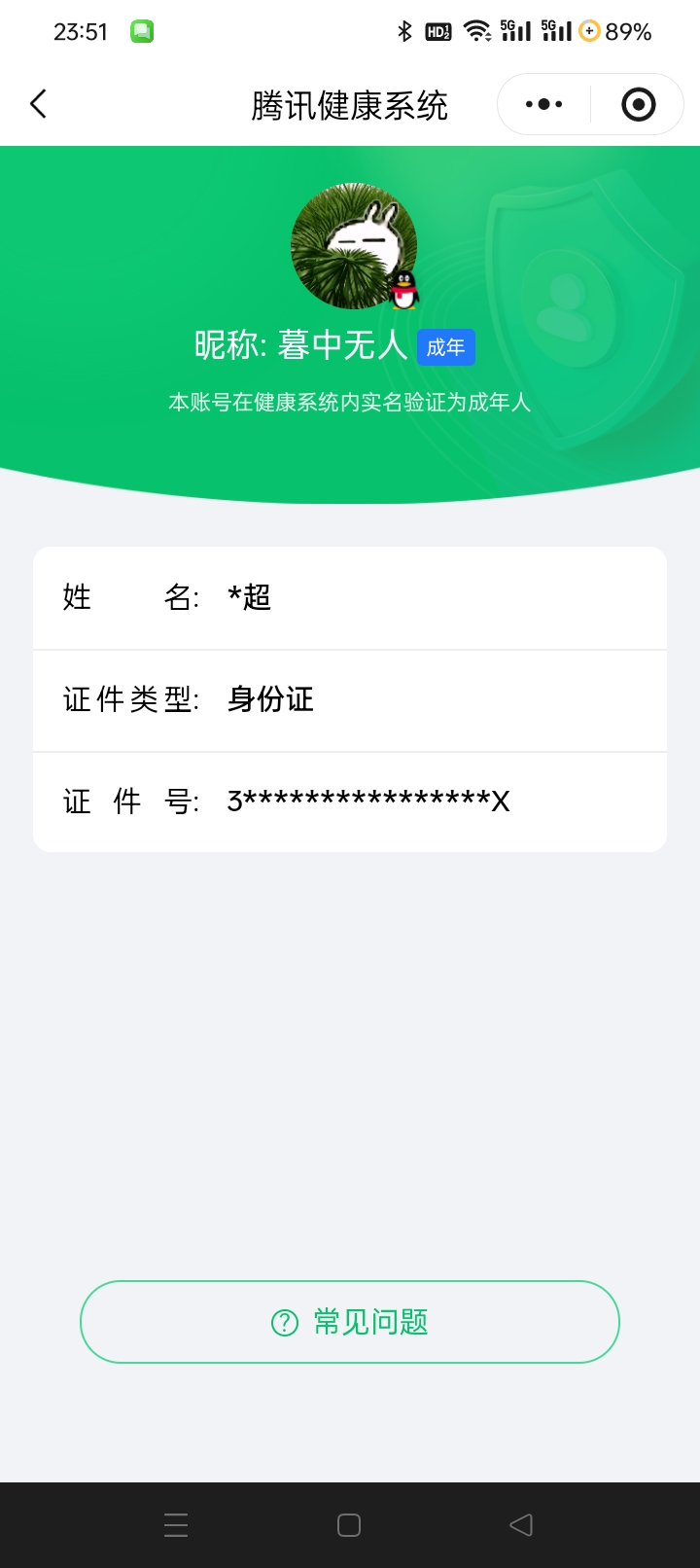Tap the HD volte indicator
The height and width of the screenshot is (1568, 700).
[x=437, y=30]
